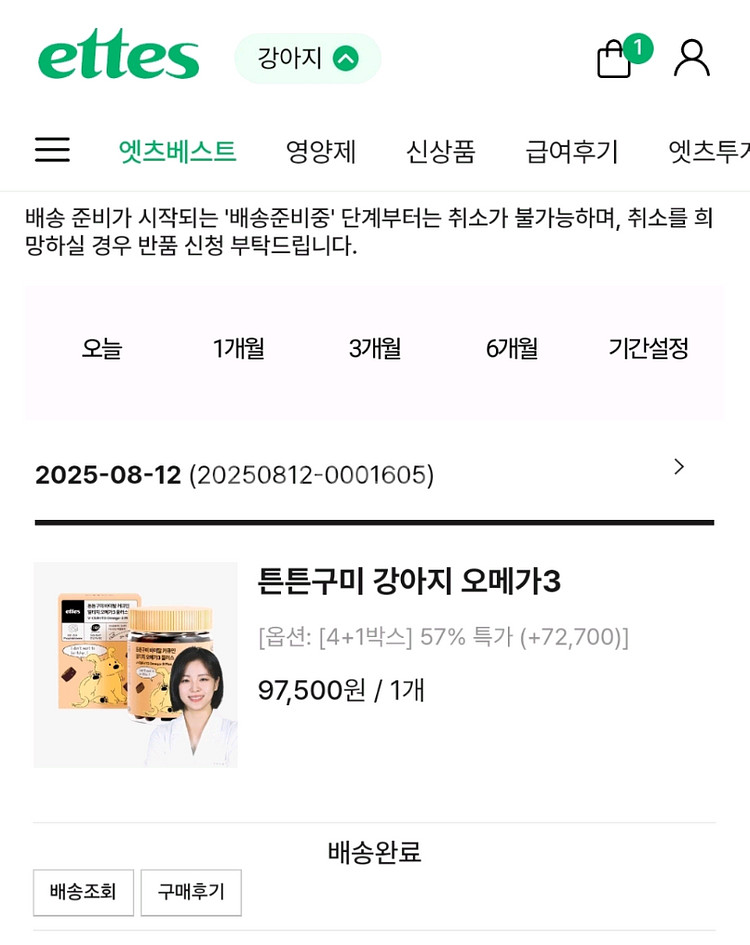750x945 pixels.
Task: Go to the 신상품 tab
Action: click(x=440, y=151)
